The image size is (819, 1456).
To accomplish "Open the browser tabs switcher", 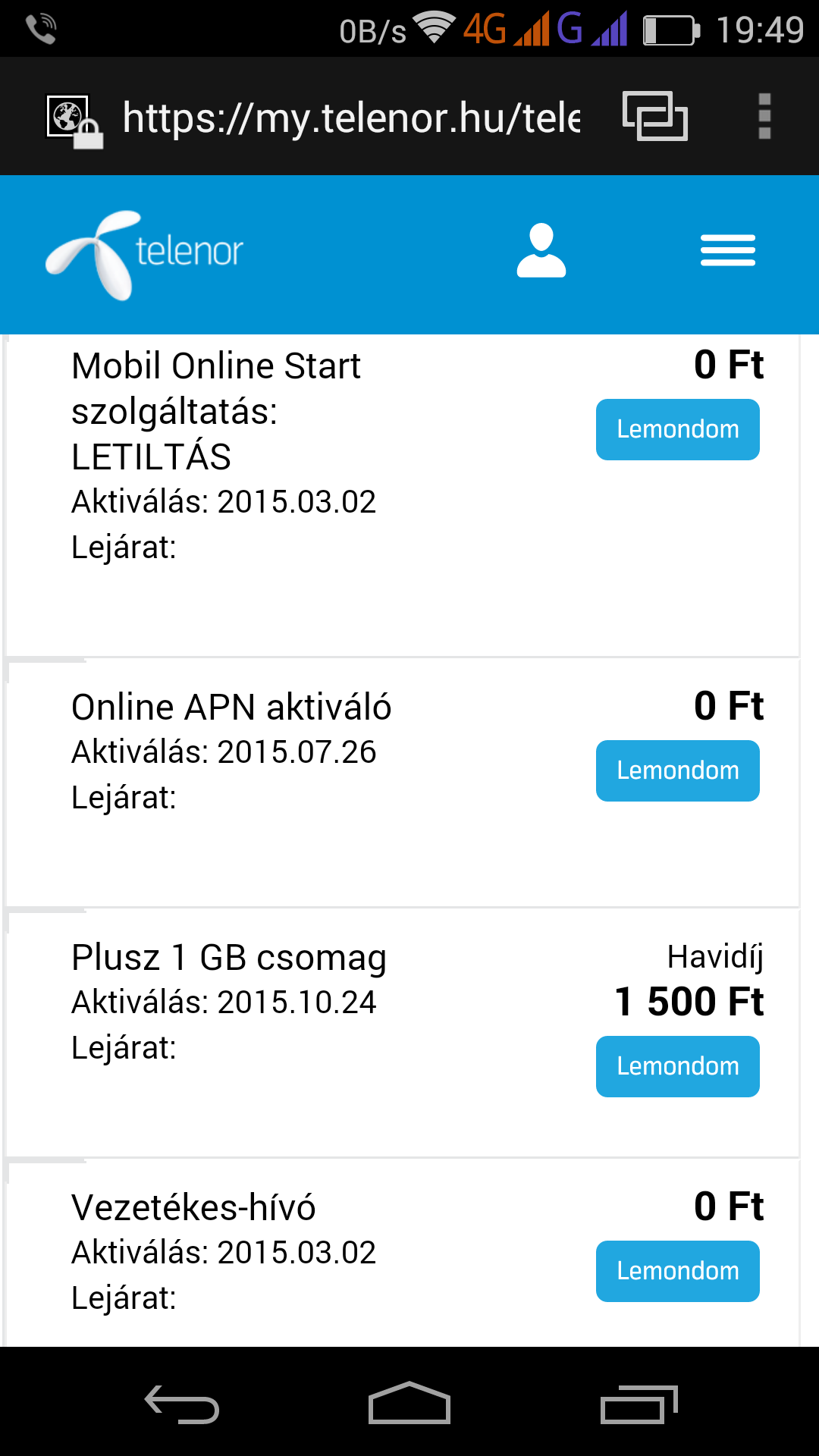I will (x=655, y=116).
